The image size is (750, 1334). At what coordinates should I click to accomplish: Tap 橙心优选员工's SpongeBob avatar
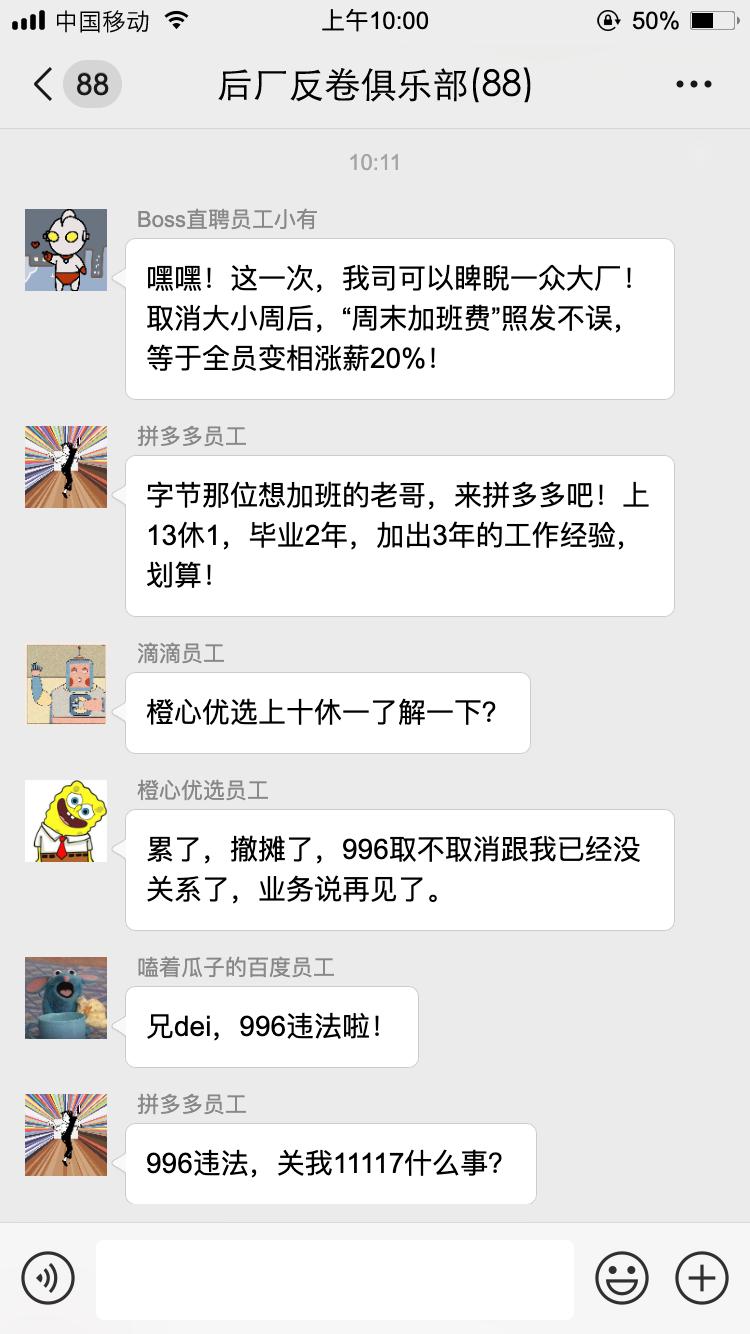pyautogui.click(x=66, y=821)
